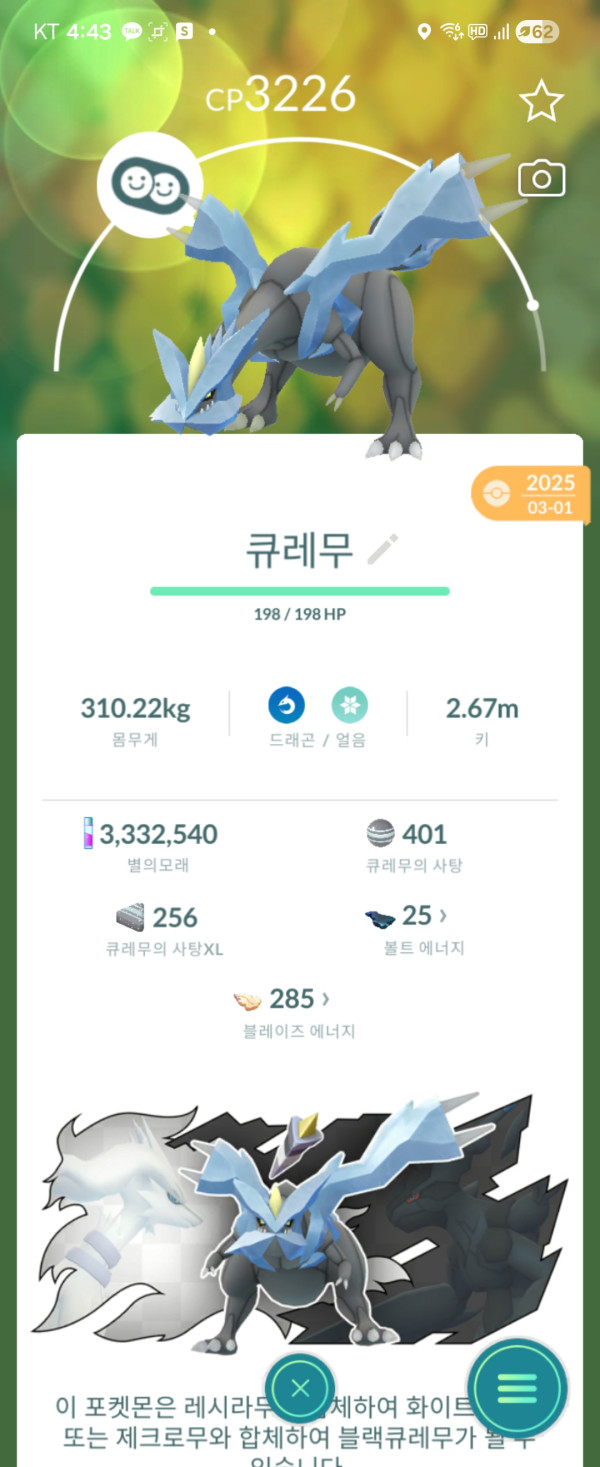
Task: Open the round hamburger menu button
Action: [517, 1388]
